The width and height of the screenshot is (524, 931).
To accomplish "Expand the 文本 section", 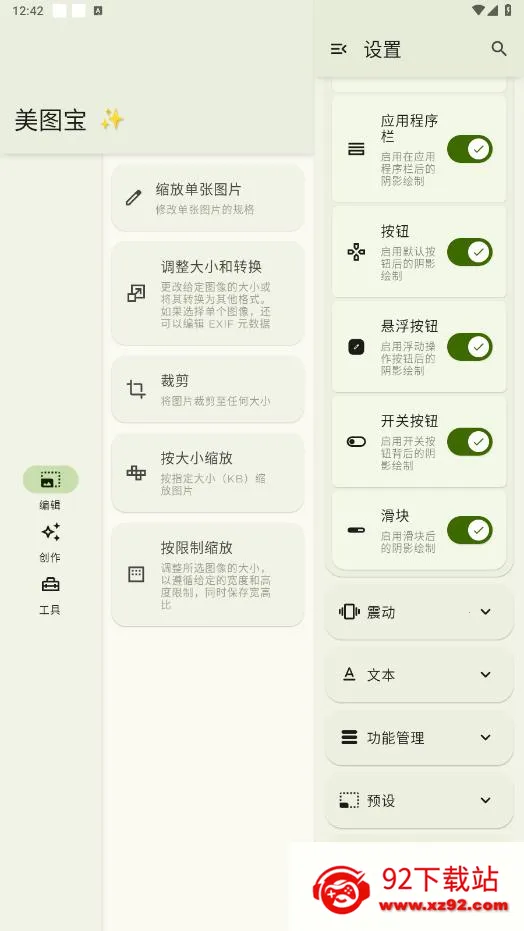I will (x=419, y=675).
